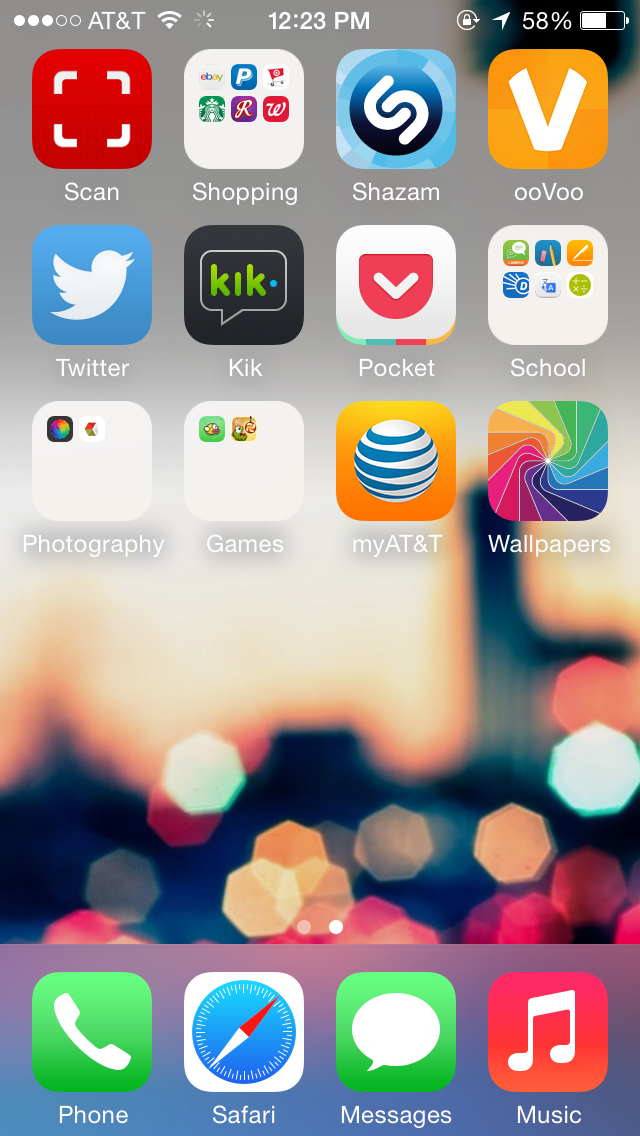Viewport: 640px width, 1136px height.
Task: Open the Scan app
Action: pyautogui.click(x=92, y=109)
